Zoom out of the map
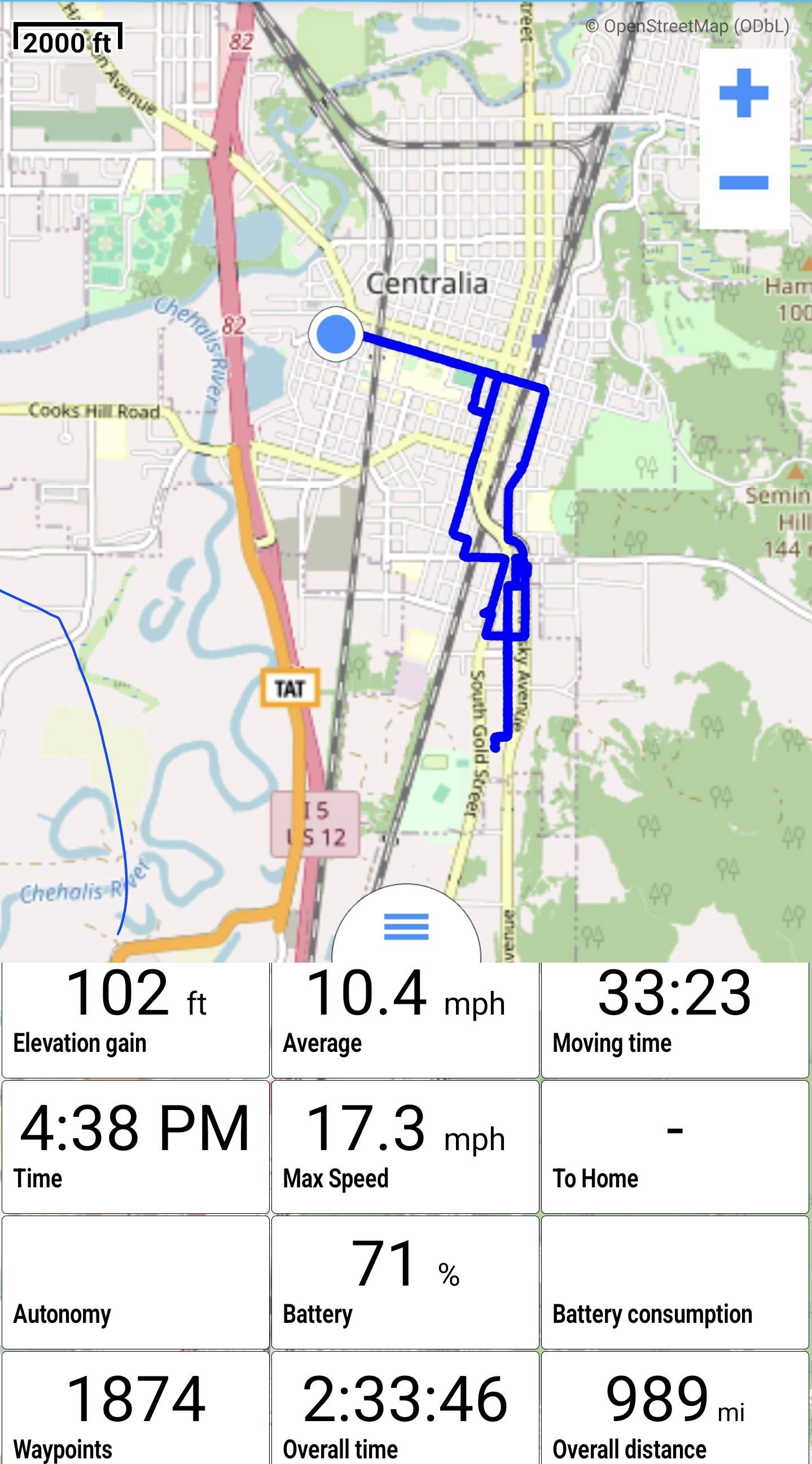This screenshot has width=812, height=1464. pos(744,182)
